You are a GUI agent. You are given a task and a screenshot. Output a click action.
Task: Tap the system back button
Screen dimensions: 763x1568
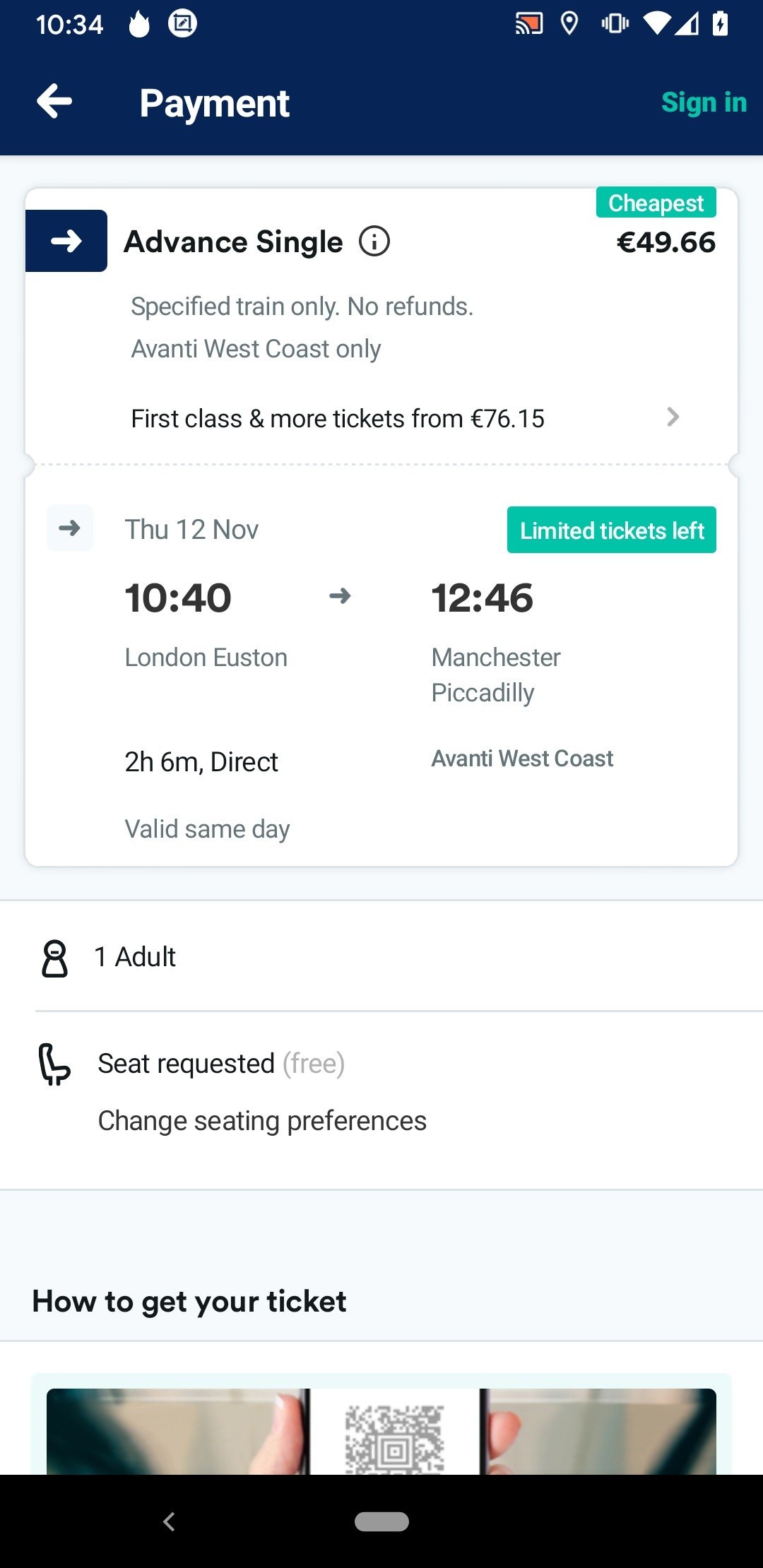coord(169,1521)
